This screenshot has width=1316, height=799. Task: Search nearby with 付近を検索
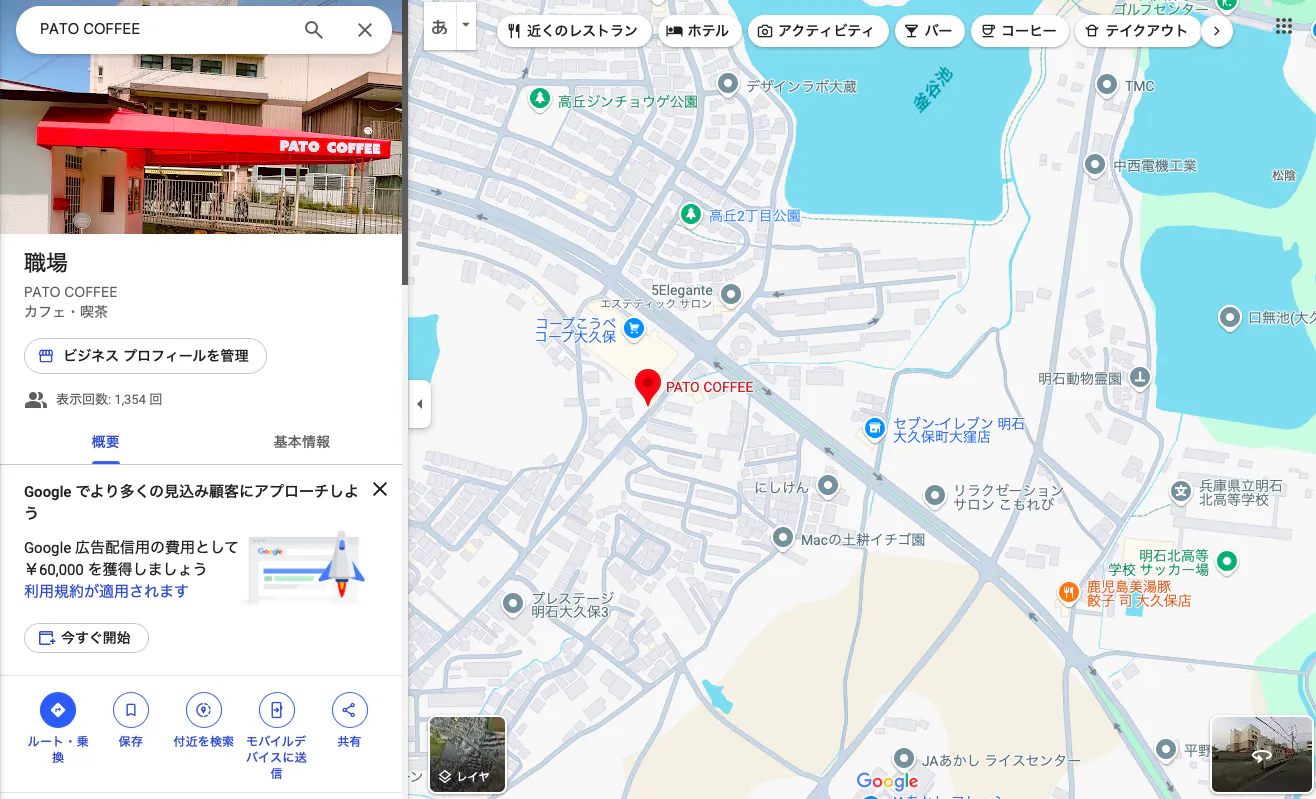[x=204, y=711]
